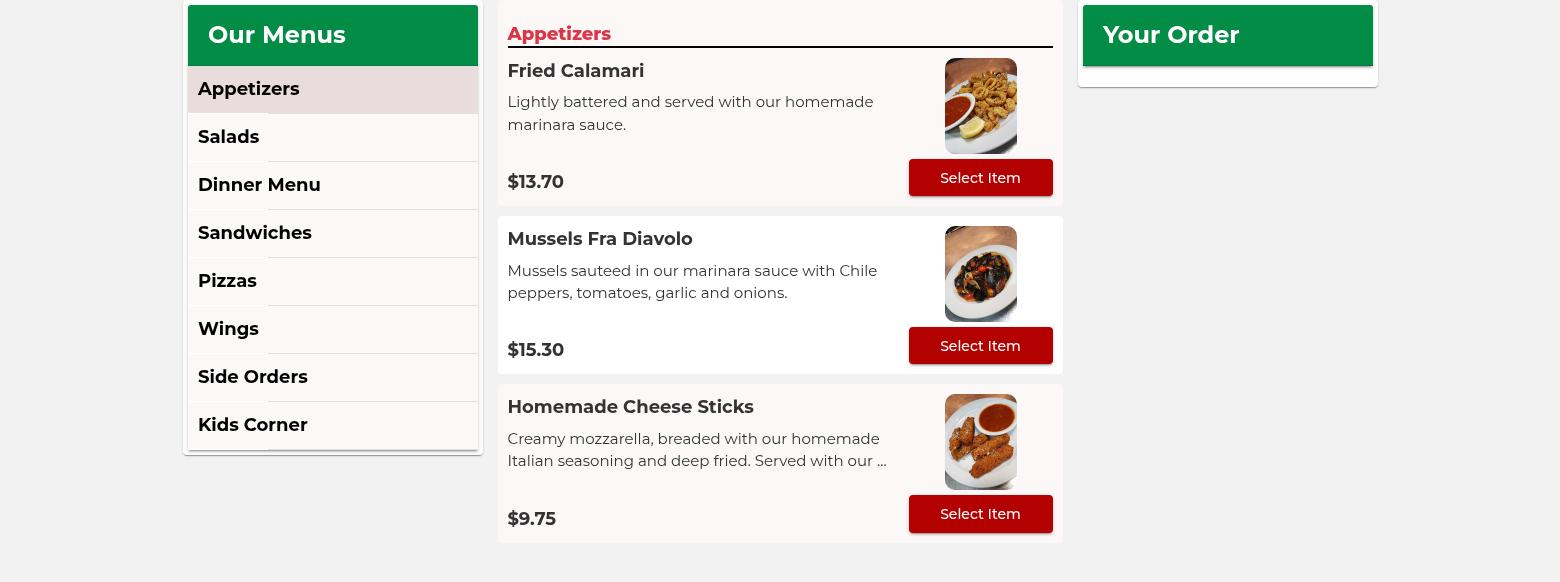The width and height of the screenshot is (1560, 582).
Task: Tap the Fried Calamari photo
Action: [980, 106]
